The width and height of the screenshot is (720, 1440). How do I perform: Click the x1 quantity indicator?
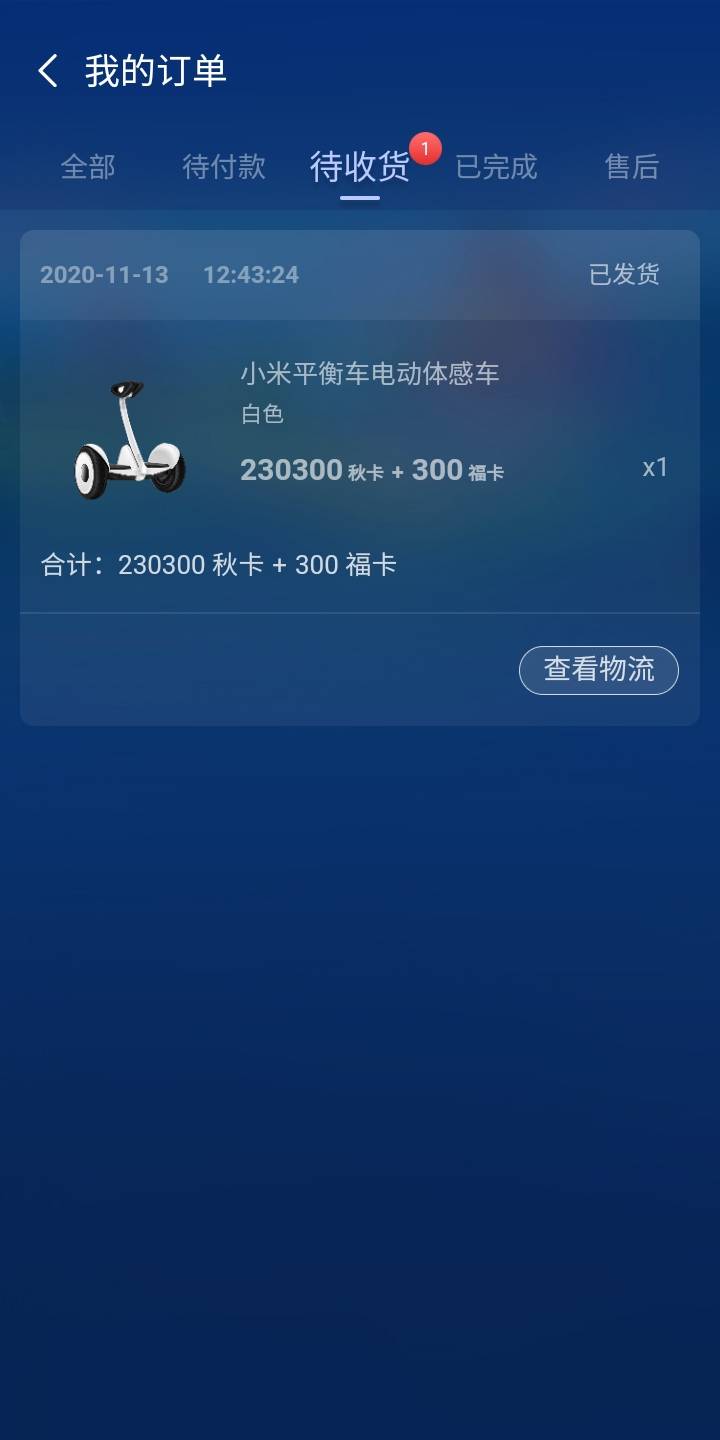[655, 467]
